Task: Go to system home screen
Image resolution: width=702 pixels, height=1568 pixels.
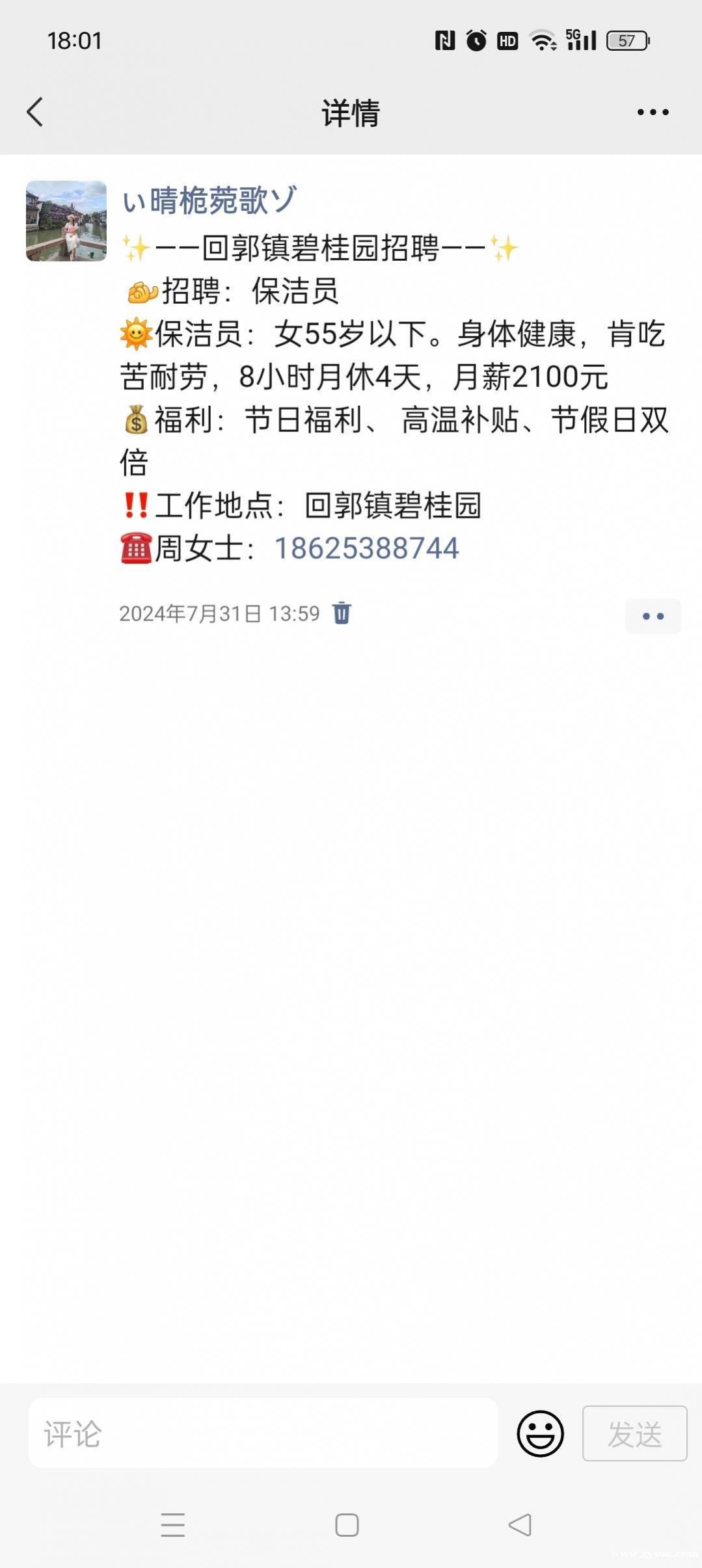Action: (347, 1525)
